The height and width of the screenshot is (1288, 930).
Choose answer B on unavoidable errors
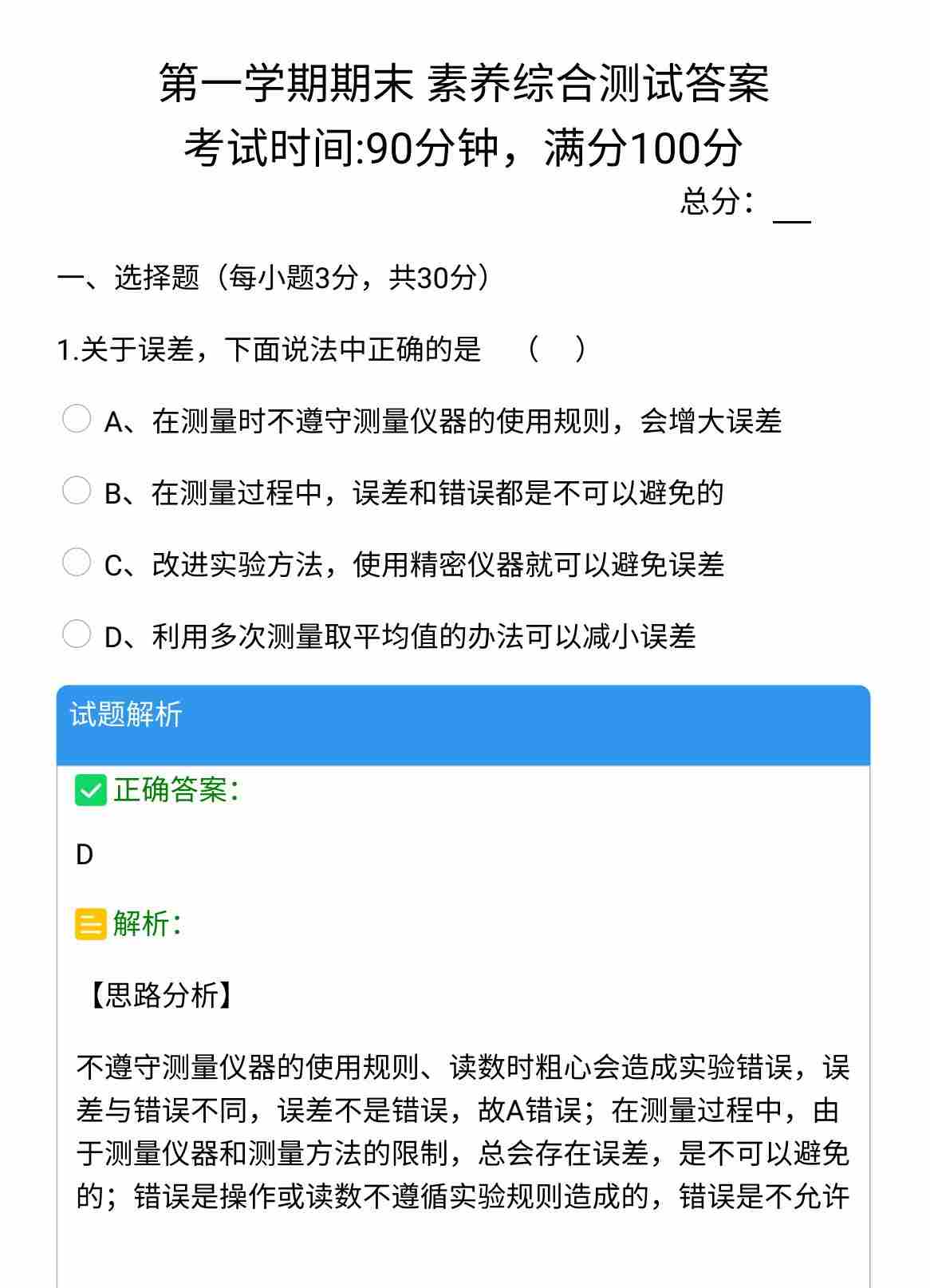(x=77, y=491)
